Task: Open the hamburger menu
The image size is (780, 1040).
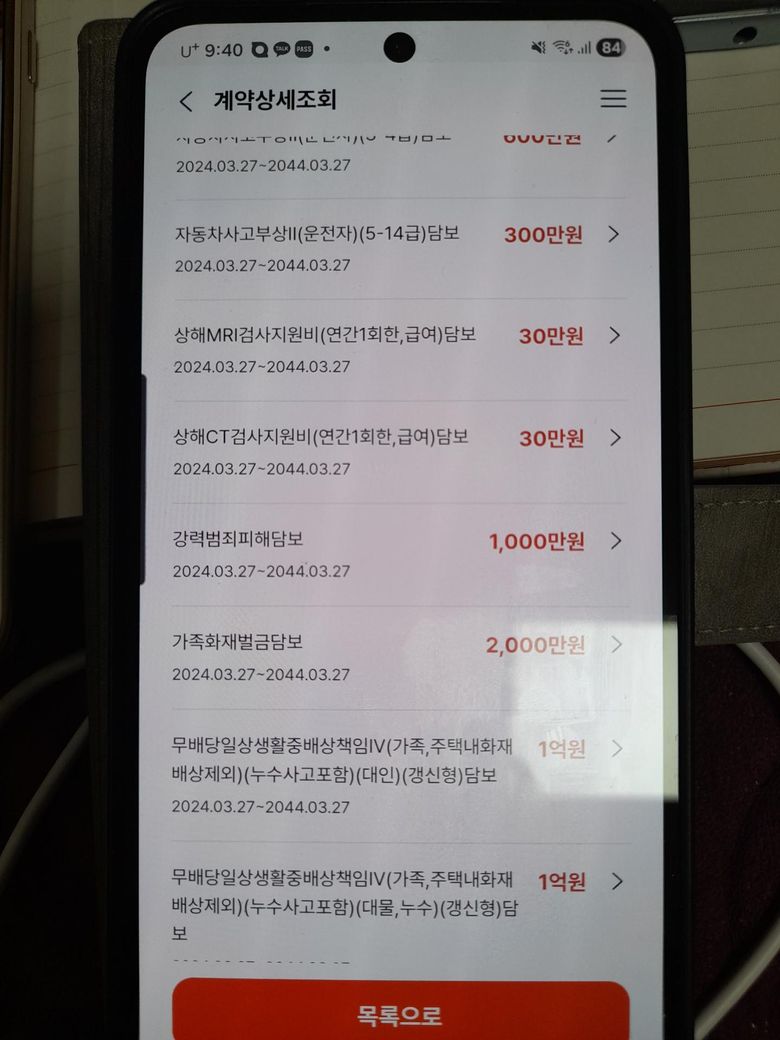Action: (x=613, y=99)
